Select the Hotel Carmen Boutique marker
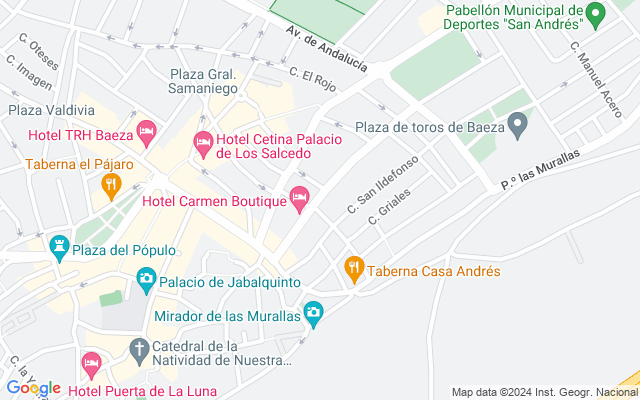This screenshot has height=400, width=640. click(x=299, y=200)
